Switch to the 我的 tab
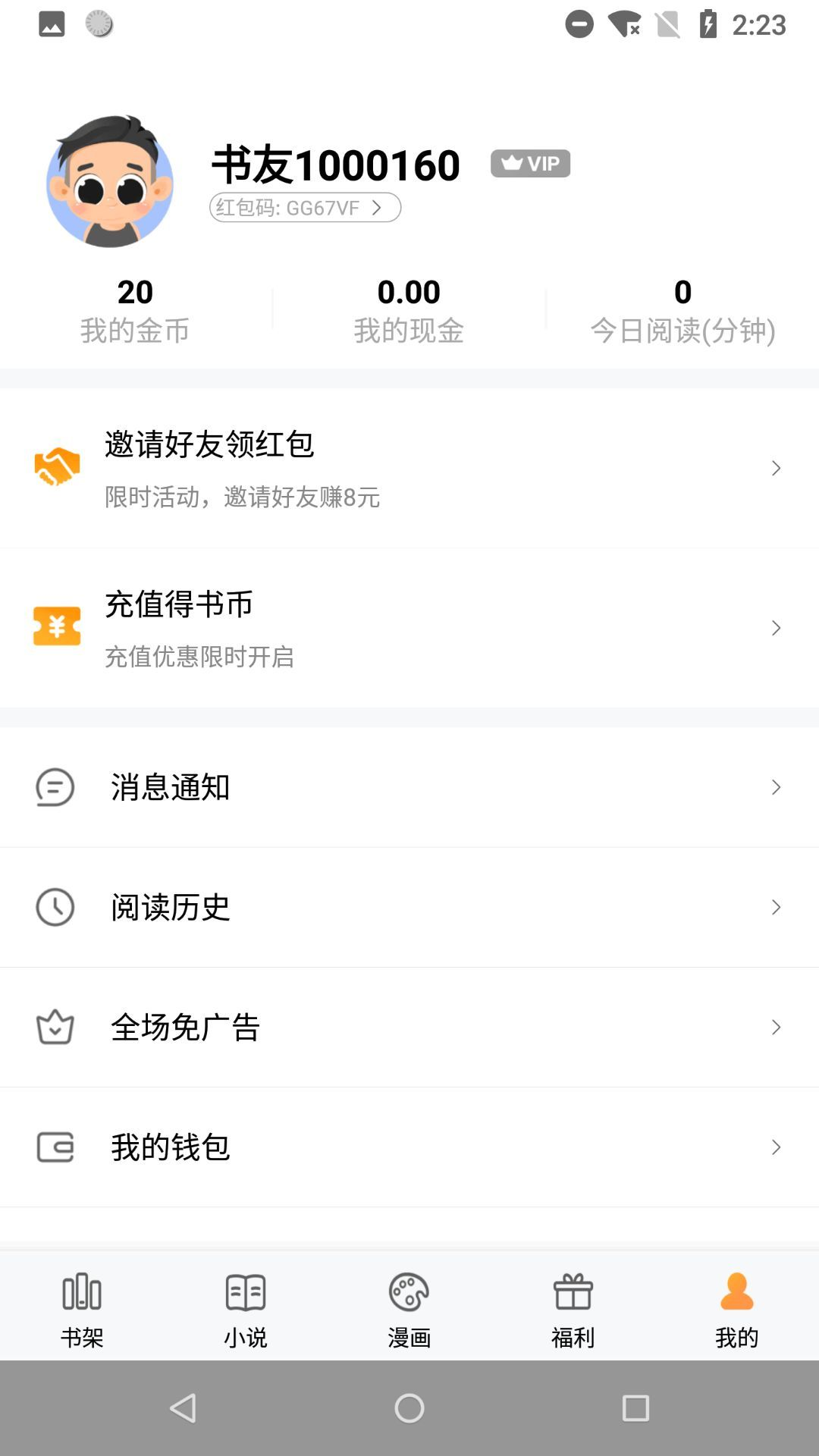The width and height of the screenshot is (819, 1456). [735, 1308]
